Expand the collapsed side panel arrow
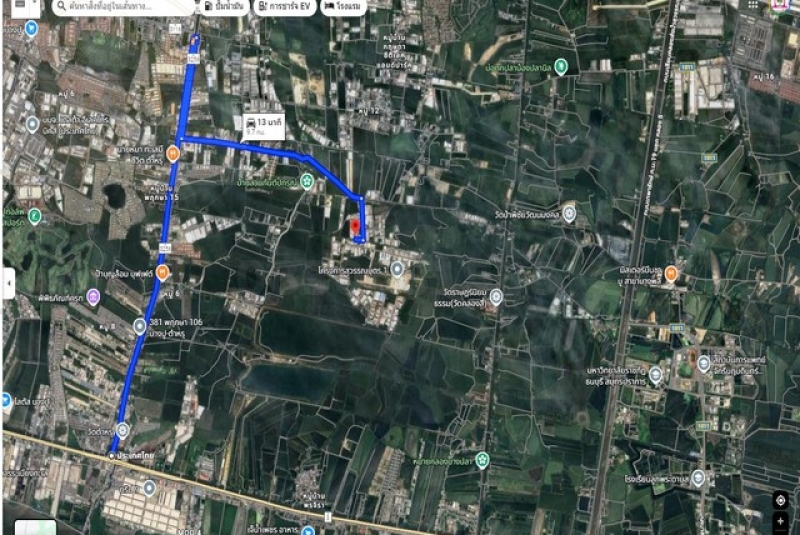Image resolution: width=800 pixels, height=535 pixels. point(9,284)
